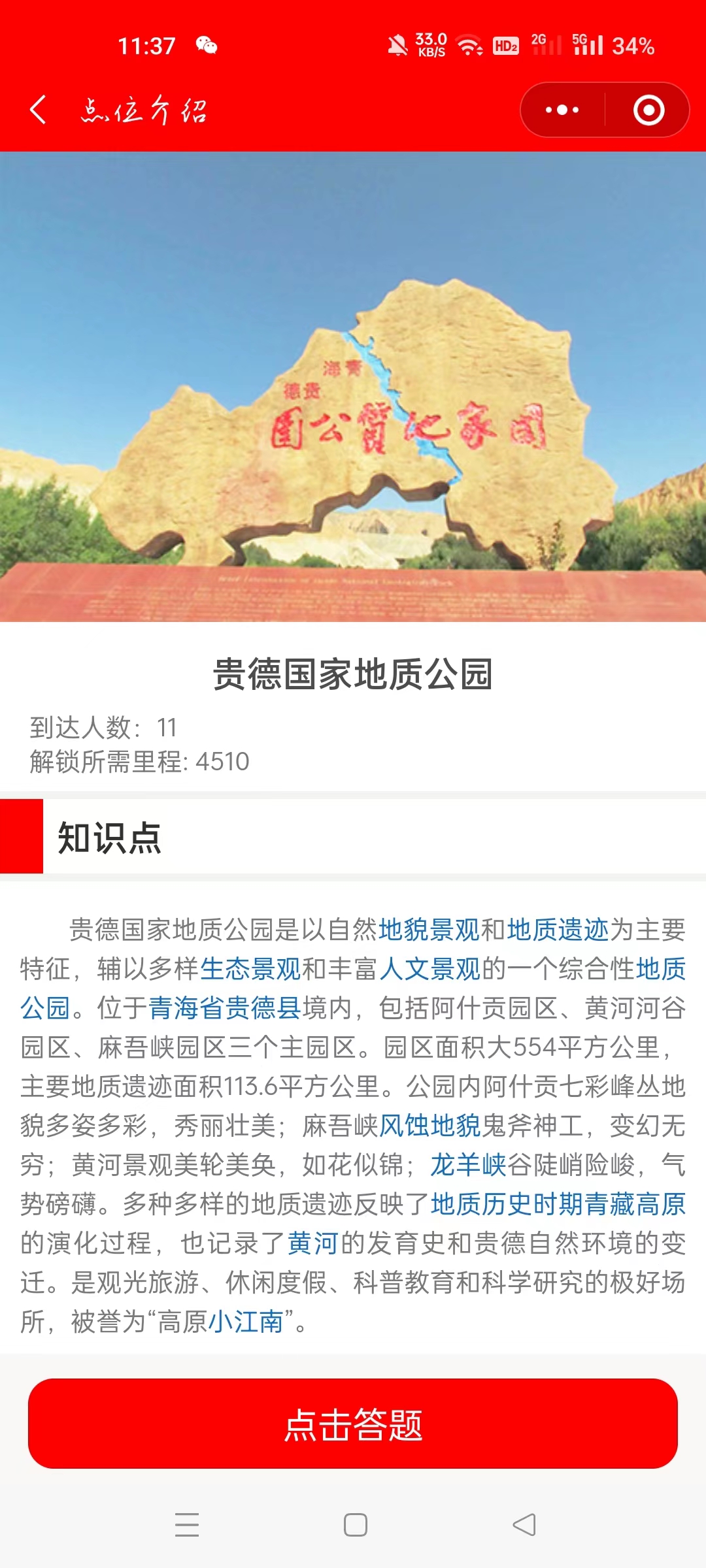Open the 地貌景观 link

pos(429,930)
